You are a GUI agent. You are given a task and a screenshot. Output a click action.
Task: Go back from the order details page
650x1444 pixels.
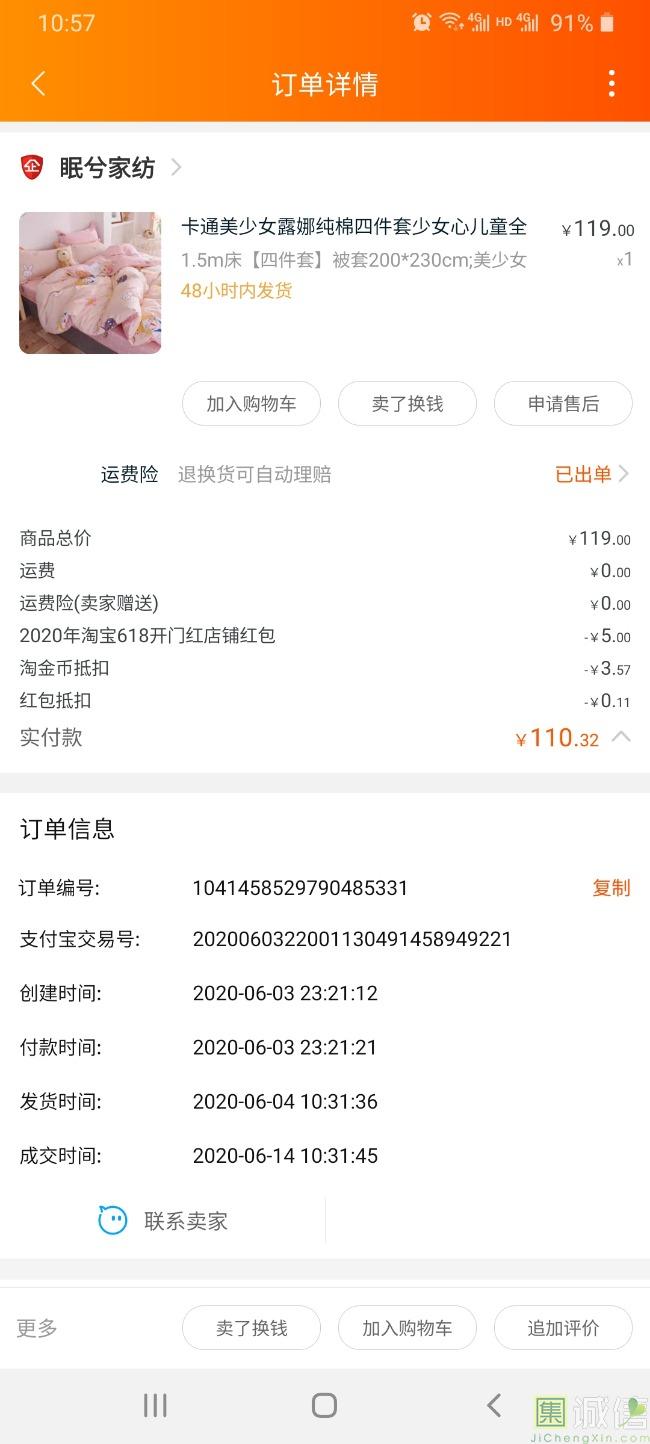point(39,84)
